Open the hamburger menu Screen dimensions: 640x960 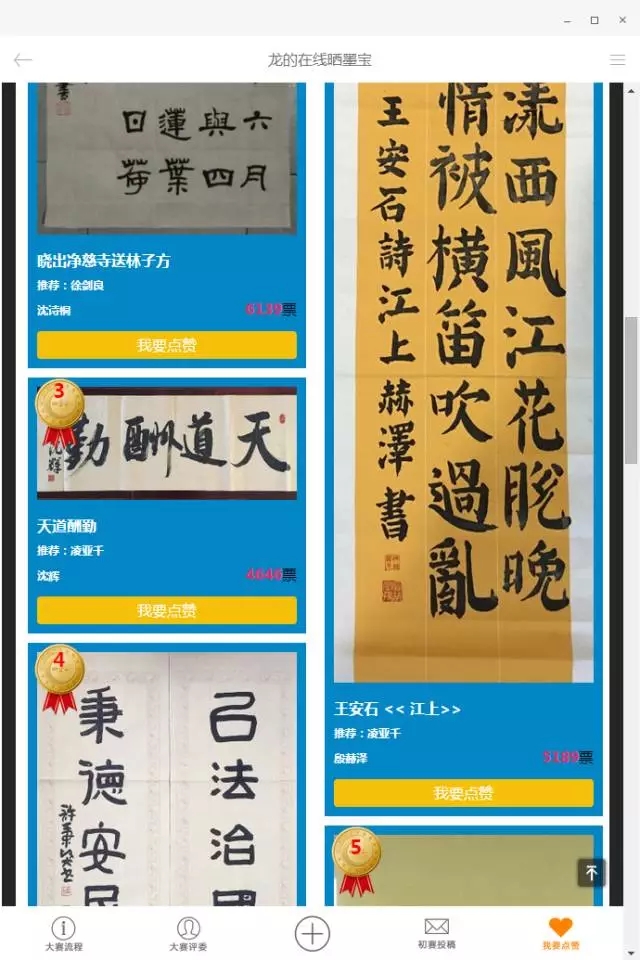pyautogui.click(x=617, y=60)
